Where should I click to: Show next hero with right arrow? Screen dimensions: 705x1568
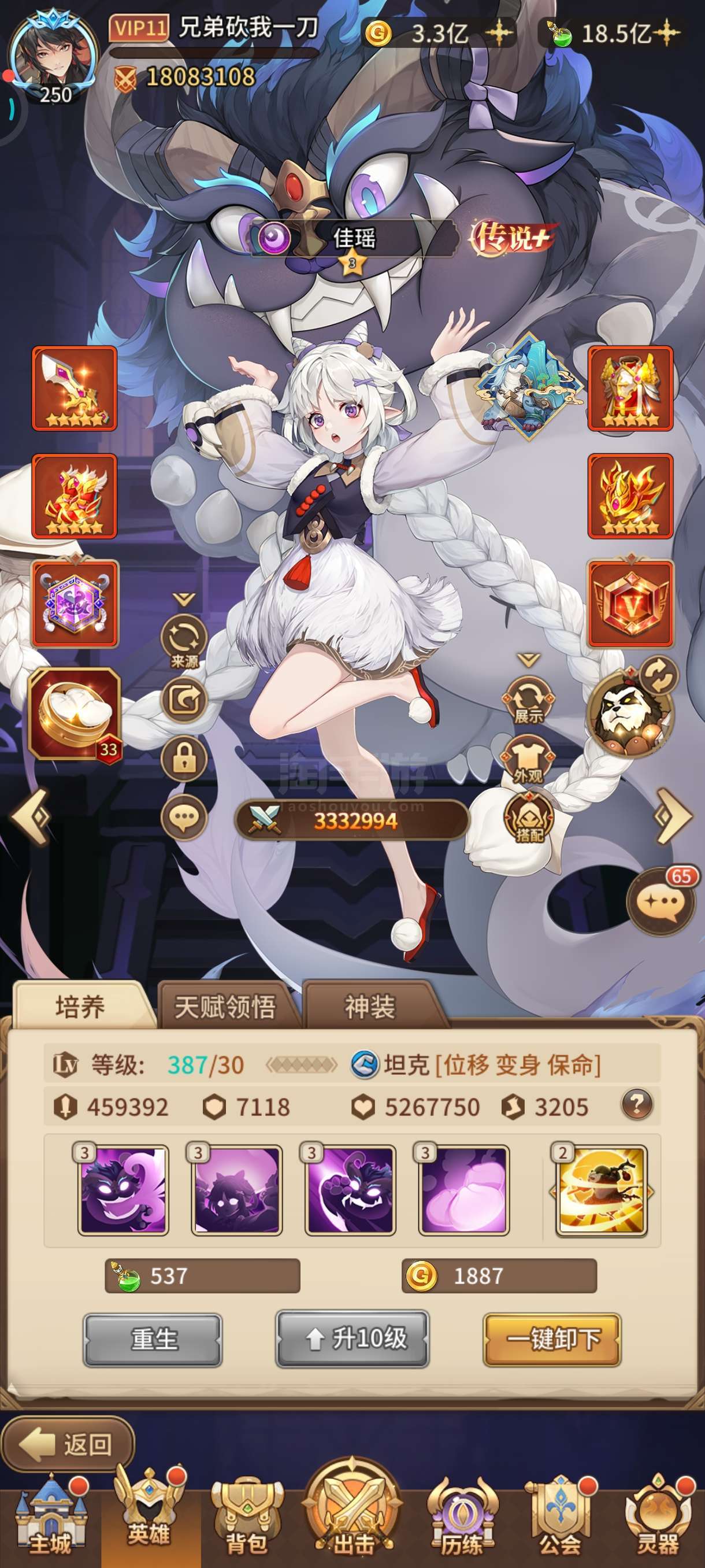click(x=673, y=816)
